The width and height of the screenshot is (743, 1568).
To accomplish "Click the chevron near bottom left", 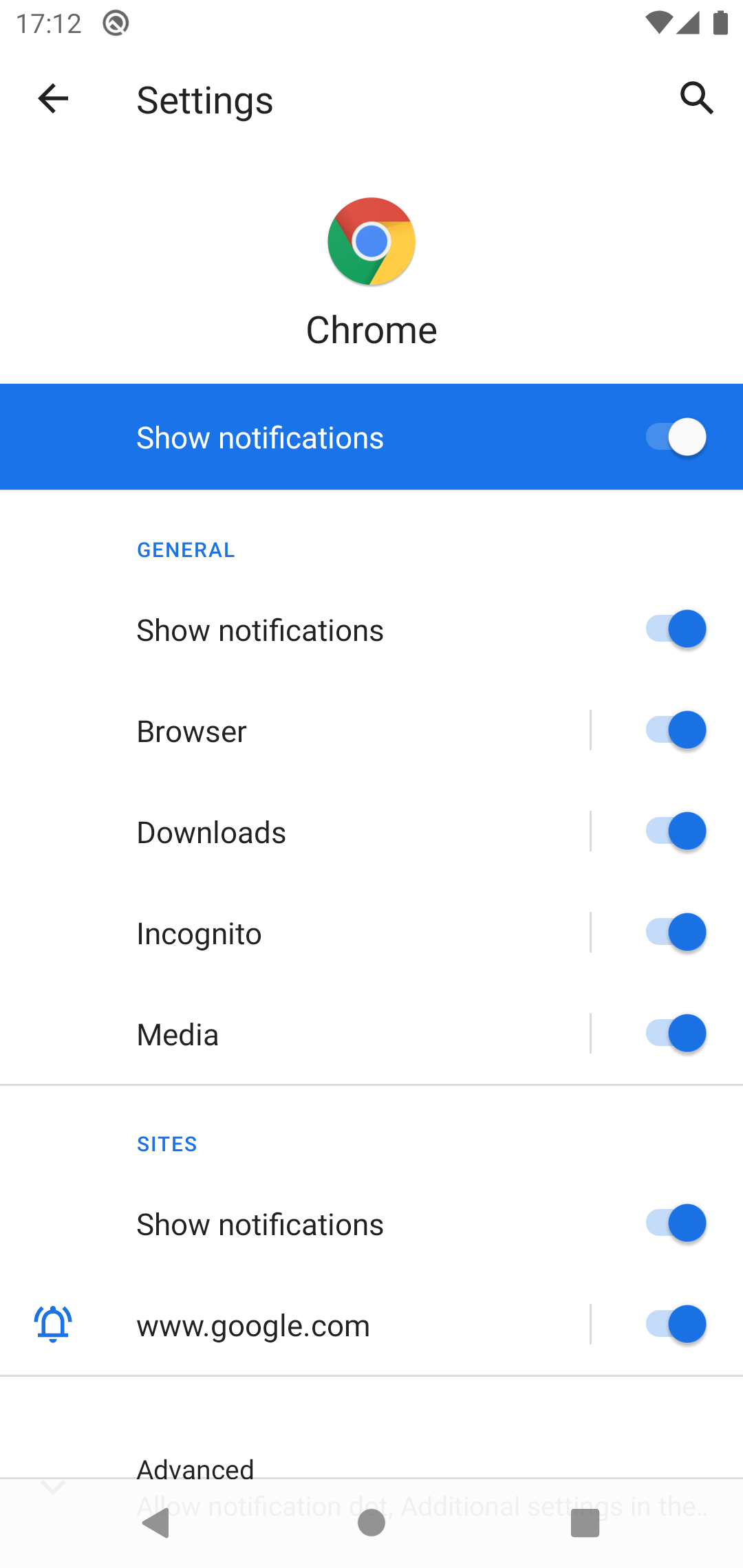I will click(52, 1487).
